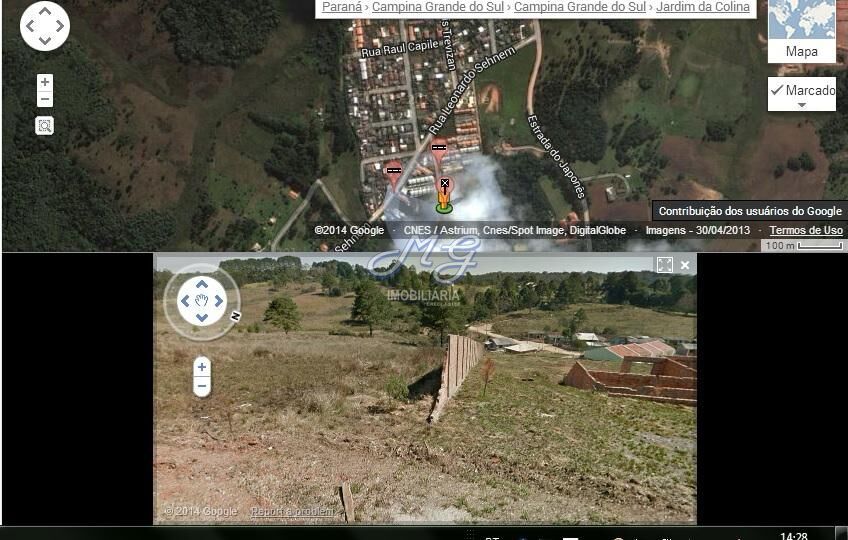Tap the zoom-to-area magnifier icon

point(44,126)
